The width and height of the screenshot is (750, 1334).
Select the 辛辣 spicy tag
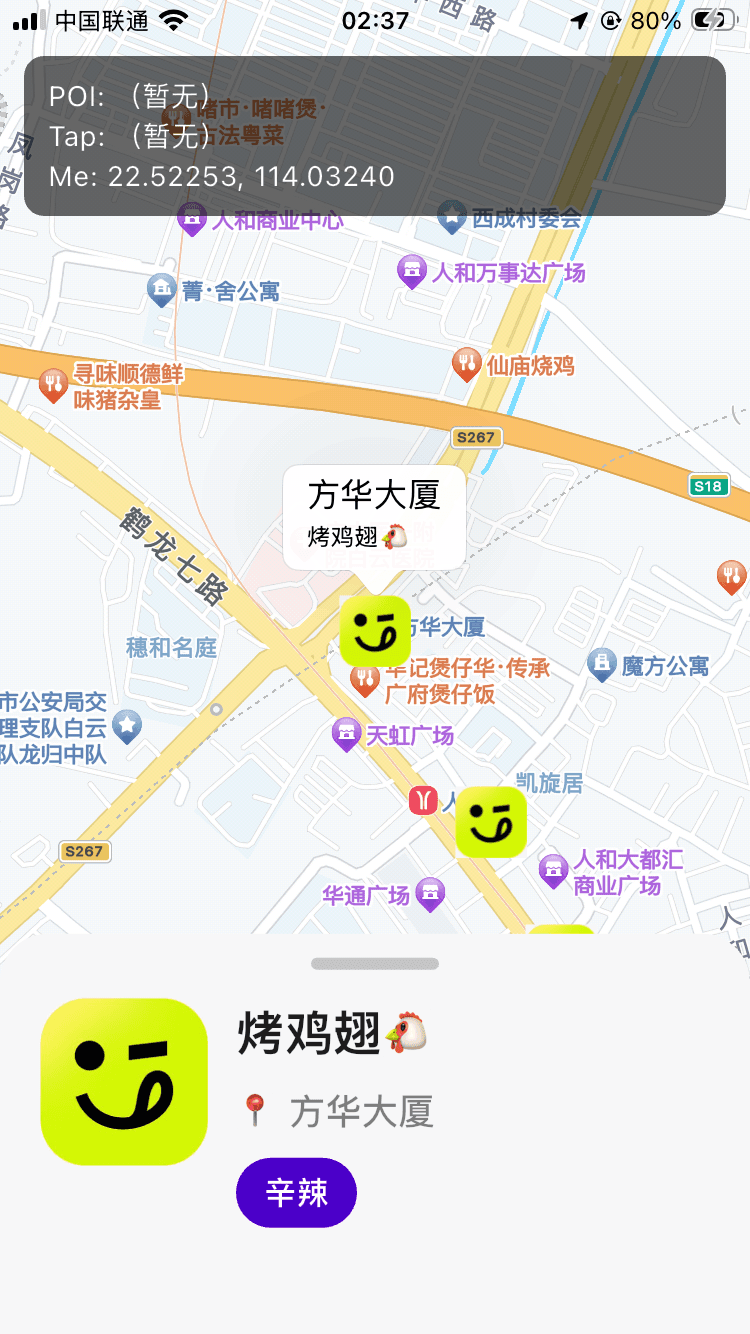click(296, 1192)
